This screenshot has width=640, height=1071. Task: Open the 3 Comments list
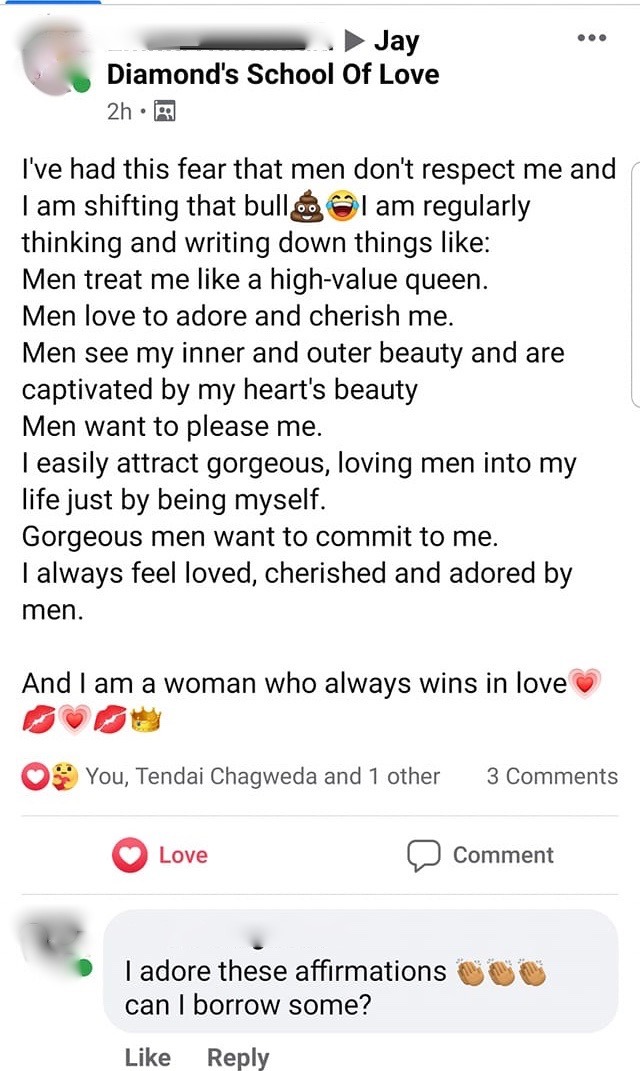click(552, 776)
